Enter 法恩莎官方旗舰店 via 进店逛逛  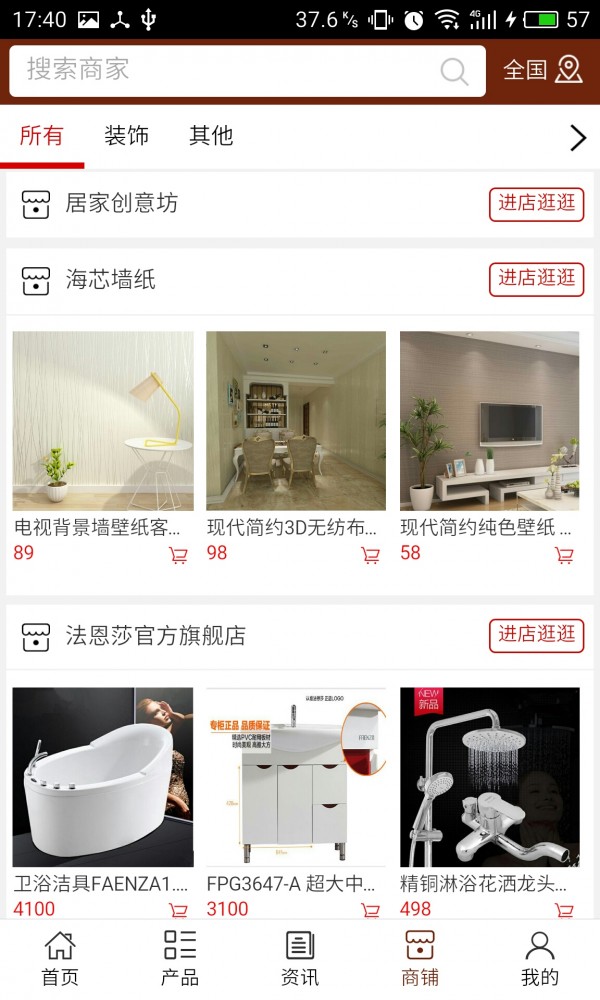click(536, 635)
